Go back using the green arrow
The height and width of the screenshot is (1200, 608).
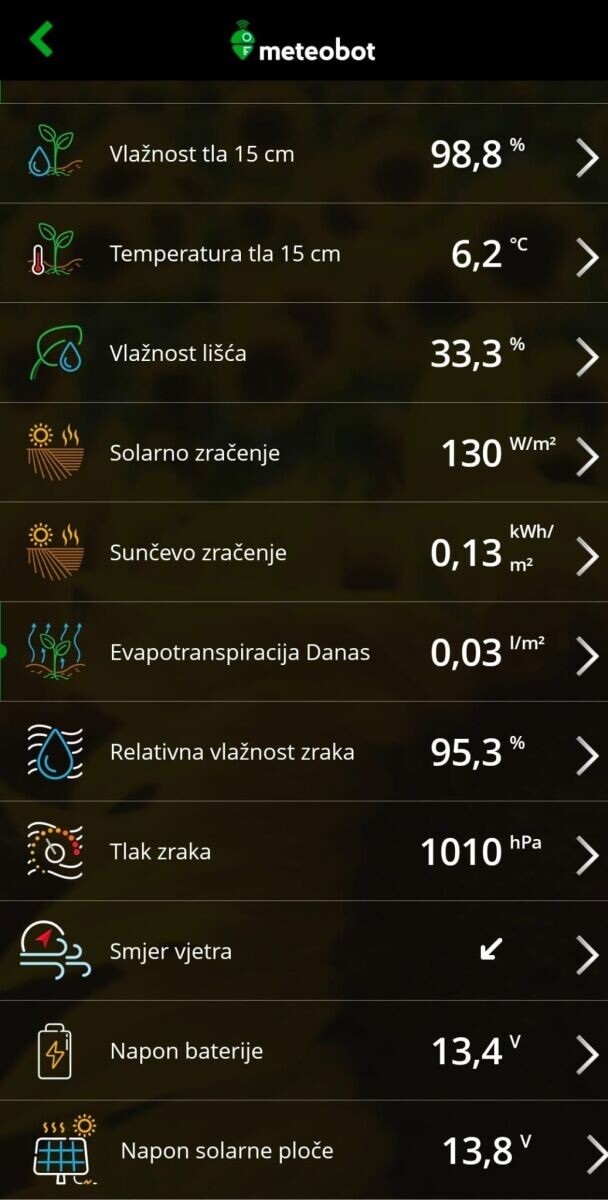(x=41, y=40)
